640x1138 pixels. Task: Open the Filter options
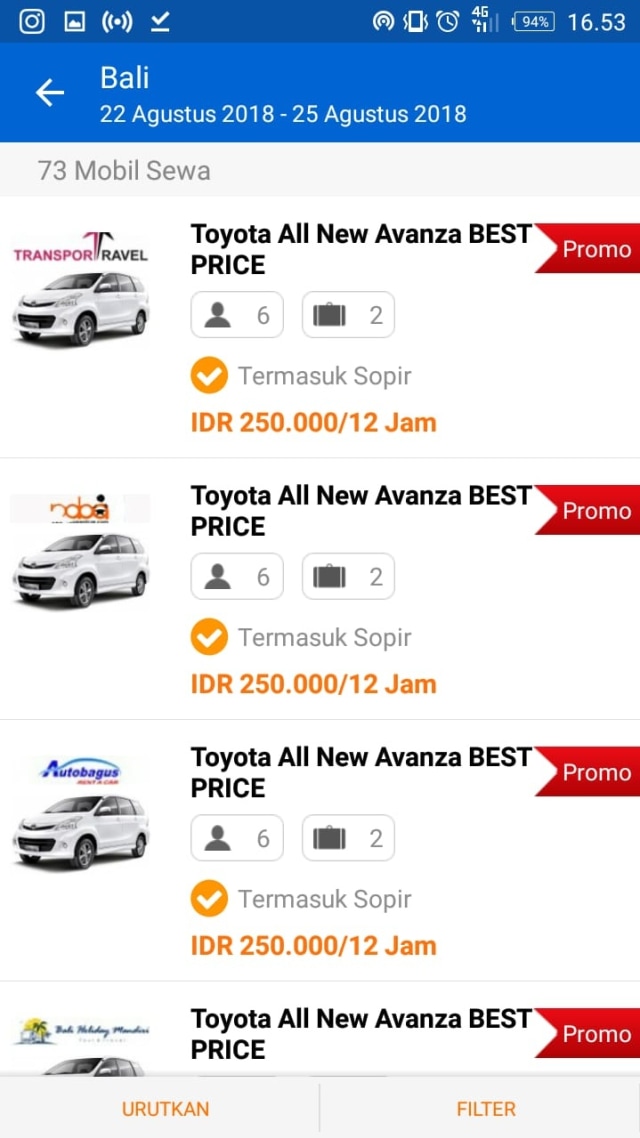[x=486, y=1108]
